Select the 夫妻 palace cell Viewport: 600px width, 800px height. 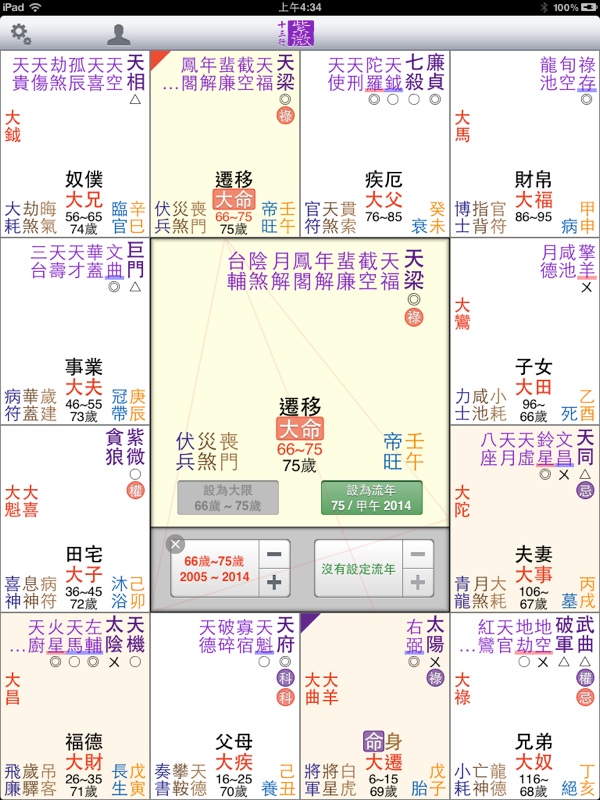(x=525, y=520)
